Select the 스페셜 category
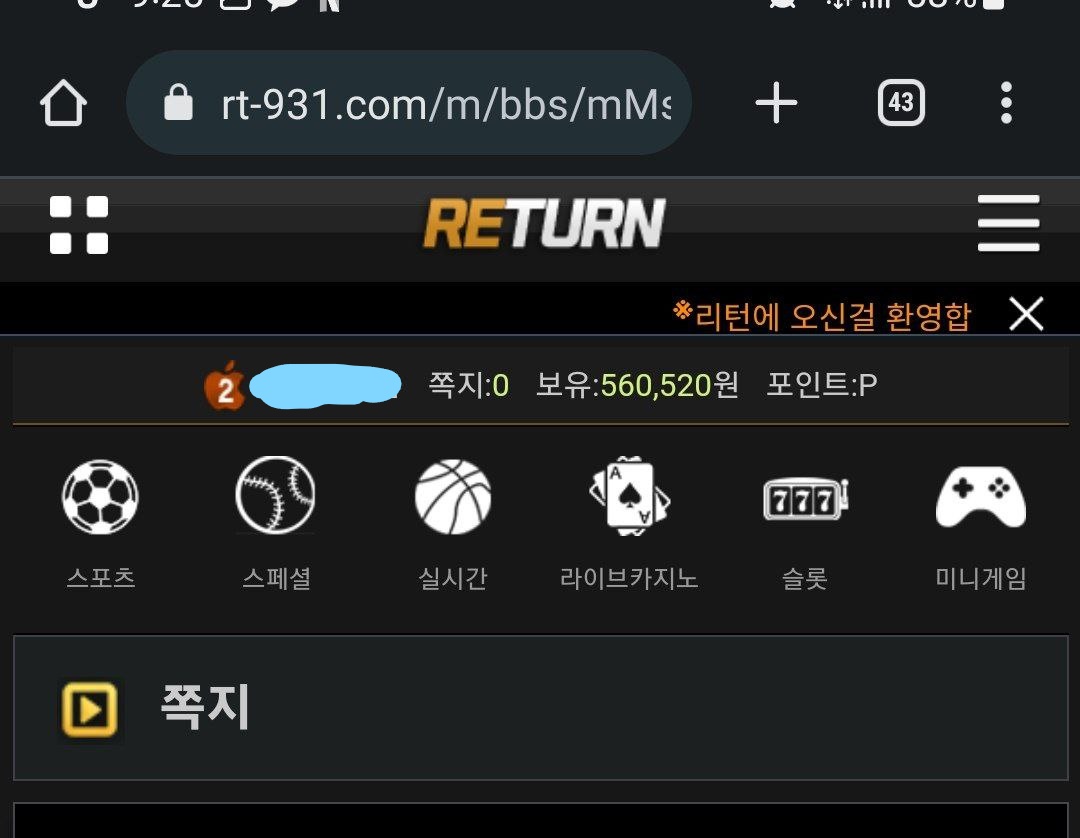The image size is (1080, 838). (276, 522)
